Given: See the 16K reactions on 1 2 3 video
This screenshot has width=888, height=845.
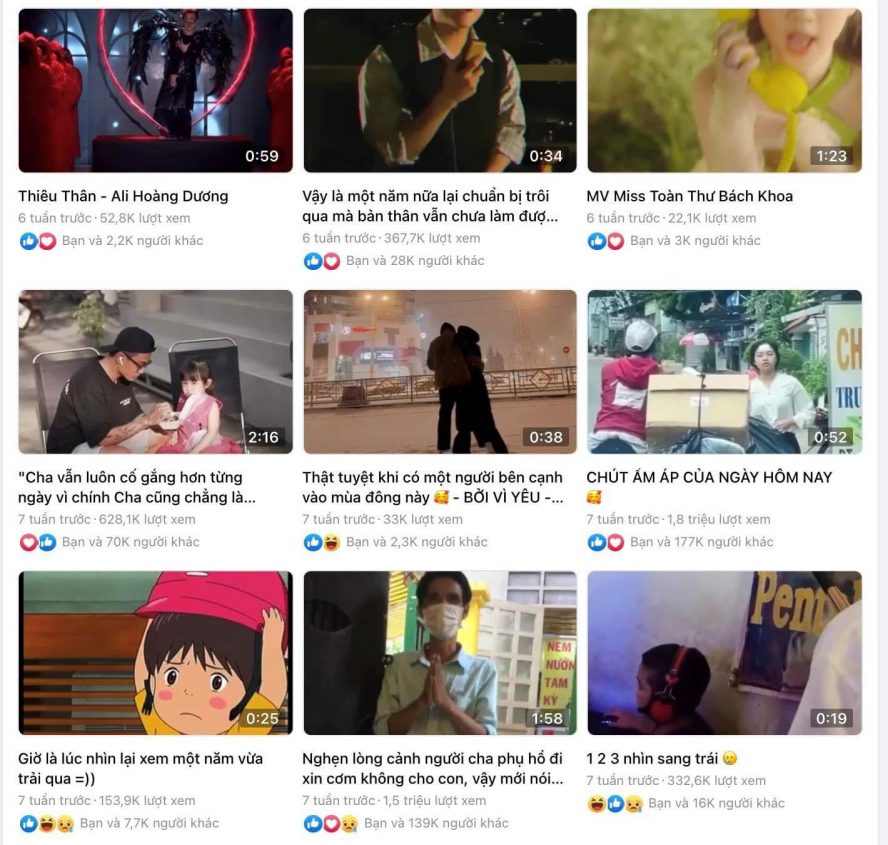Looking at the screenshot, I should point(716,803).
